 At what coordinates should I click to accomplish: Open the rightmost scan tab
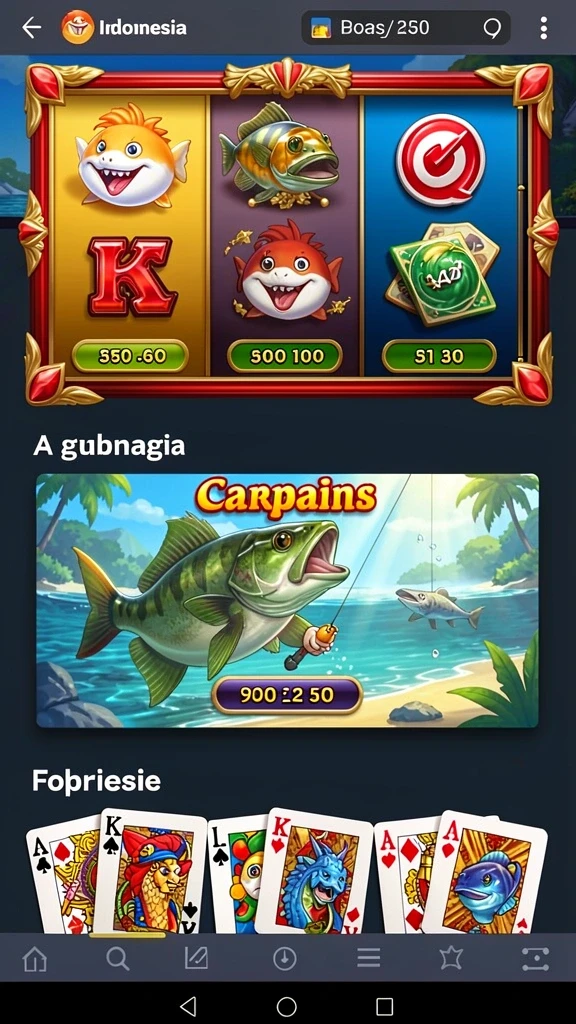(x=536, y=958)
